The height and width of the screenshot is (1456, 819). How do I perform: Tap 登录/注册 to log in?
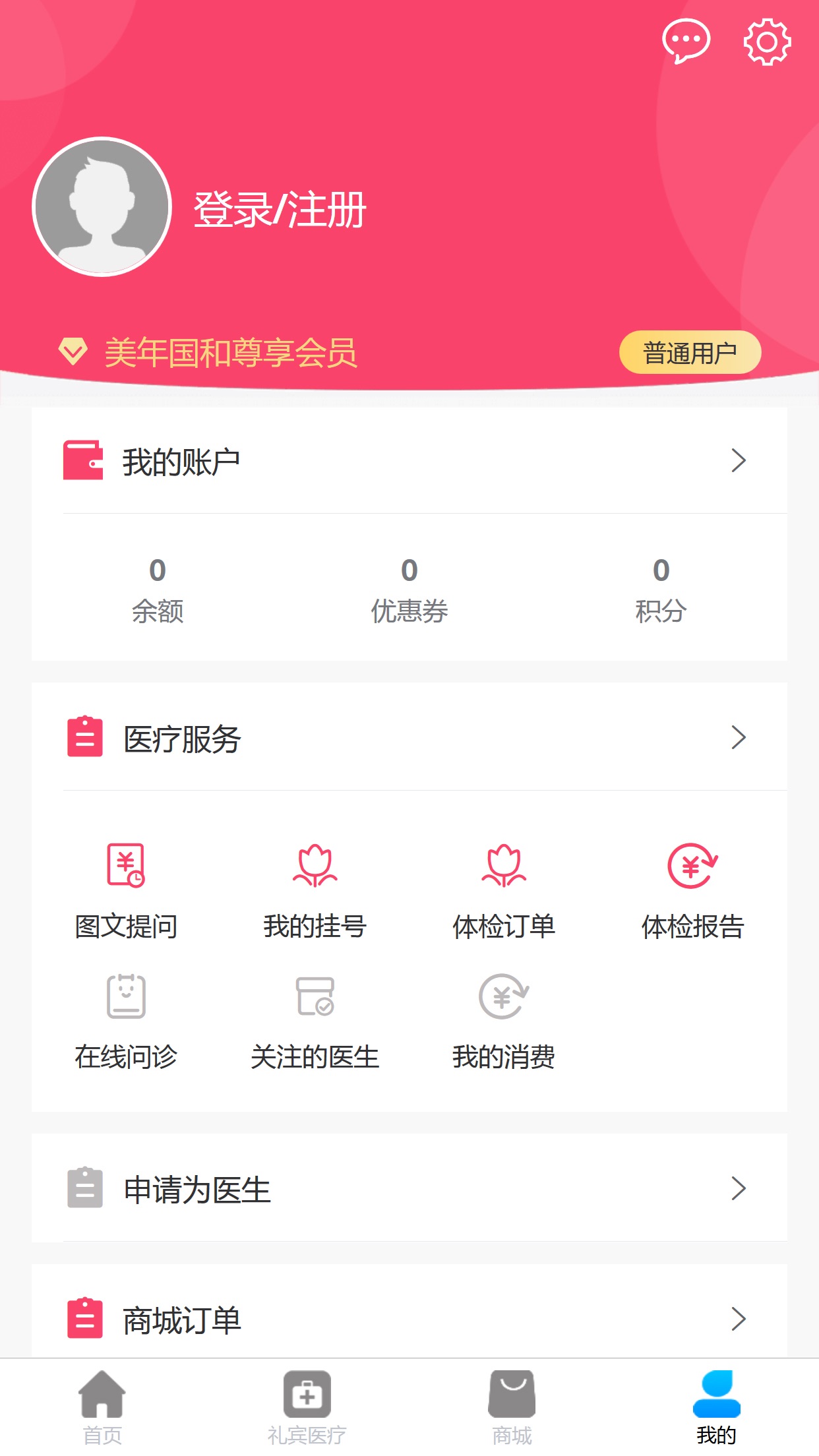coord(280,210)
